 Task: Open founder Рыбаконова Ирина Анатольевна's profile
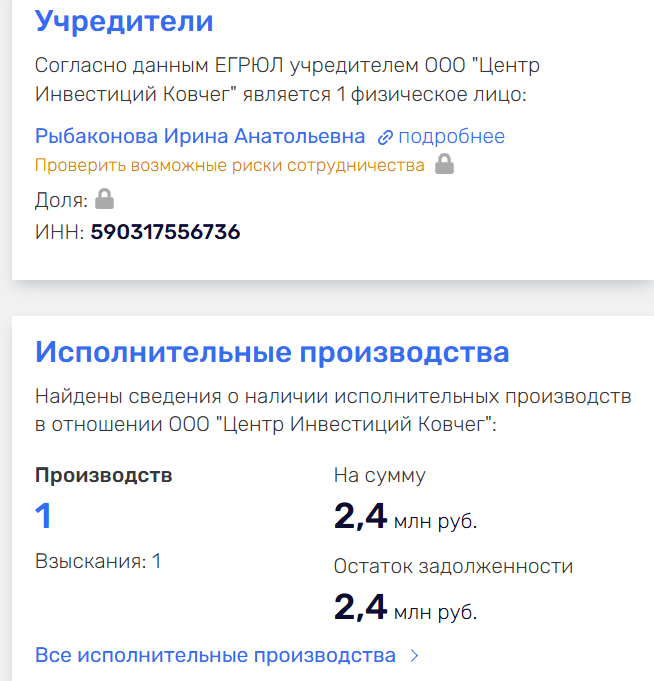[x=200, y=137]
